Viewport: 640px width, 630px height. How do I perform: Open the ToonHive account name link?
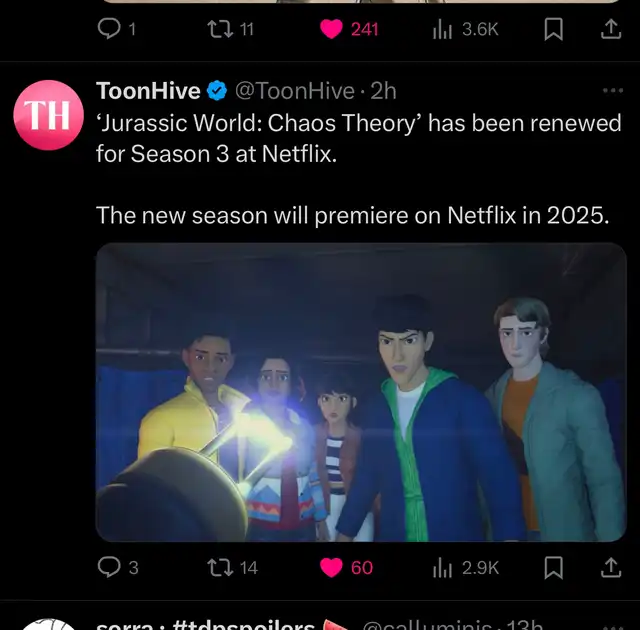click(x=148, y=91)
